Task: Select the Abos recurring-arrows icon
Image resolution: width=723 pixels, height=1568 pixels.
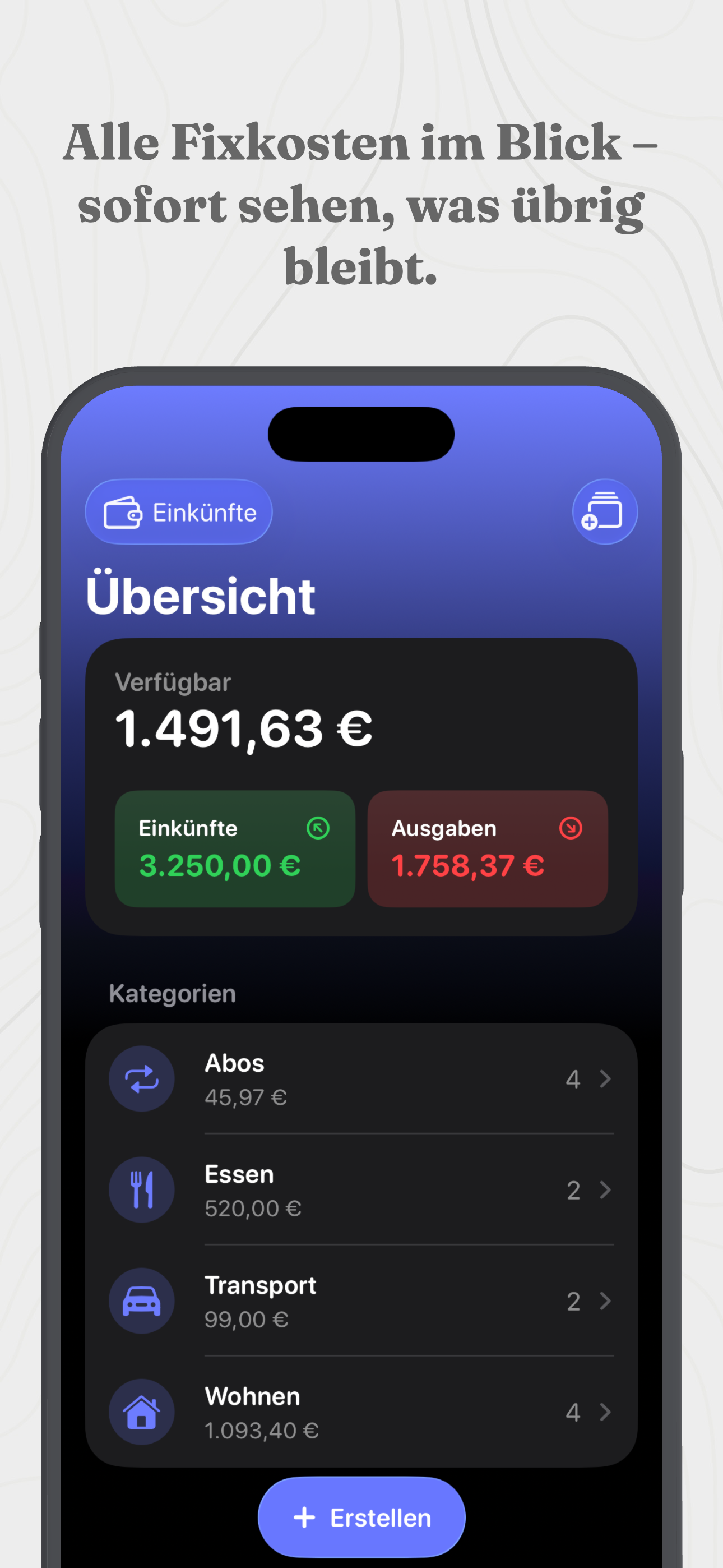Action: [141, 1078]
